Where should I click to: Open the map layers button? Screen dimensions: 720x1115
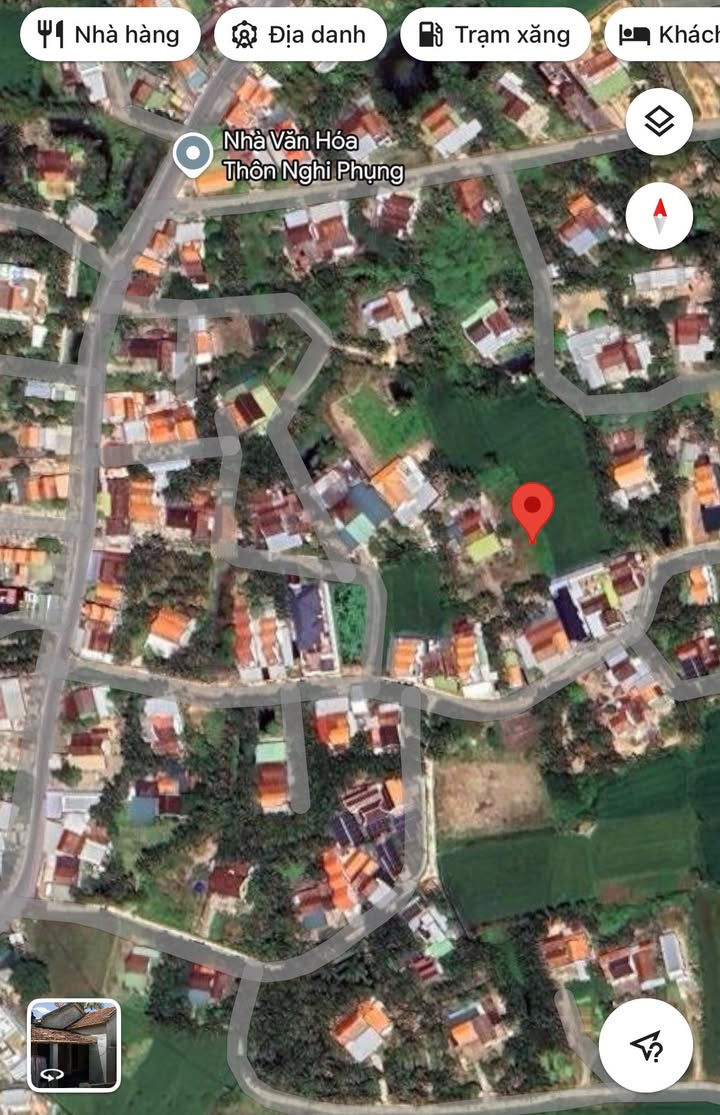[659, 122]
